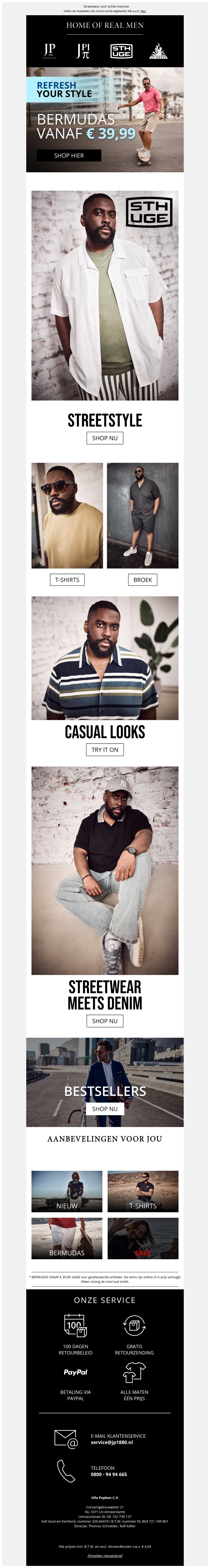
Task: Open the T-SHIRTS recommendation tile
Action: point(143,1191)
